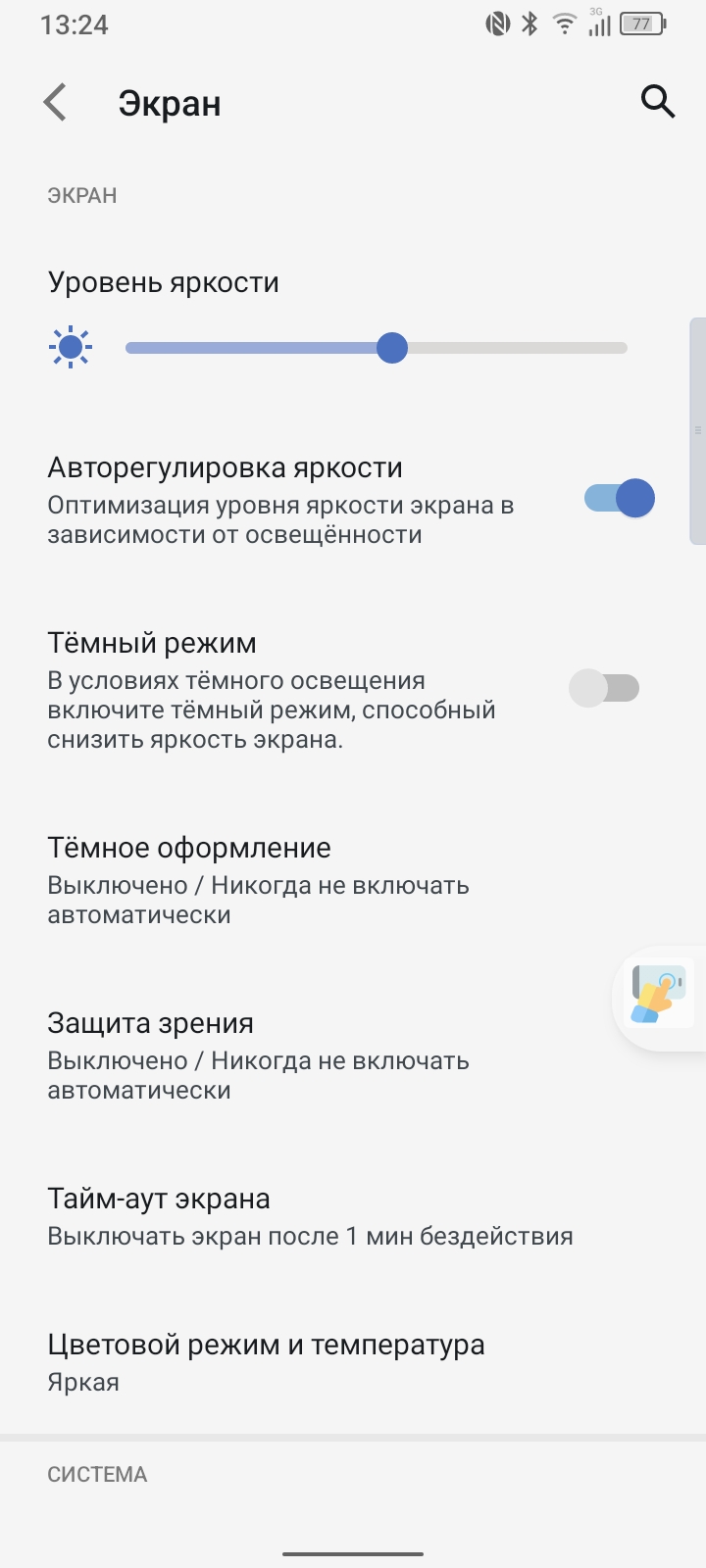Open search in display settings
The height and width of the screenshot is (1568, 706).
coord(657,101)
